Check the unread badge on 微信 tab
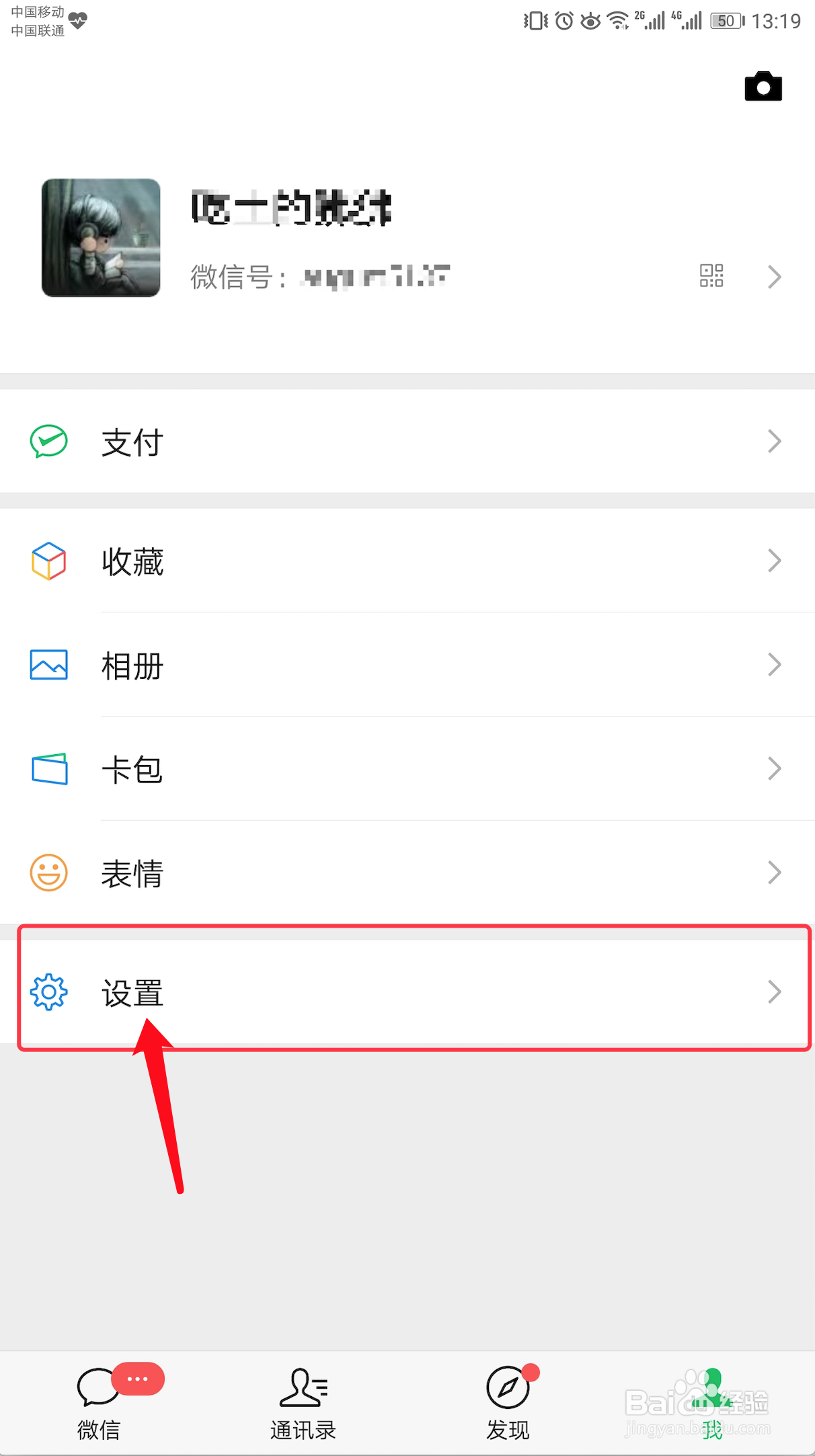 tap(137, 1379)
